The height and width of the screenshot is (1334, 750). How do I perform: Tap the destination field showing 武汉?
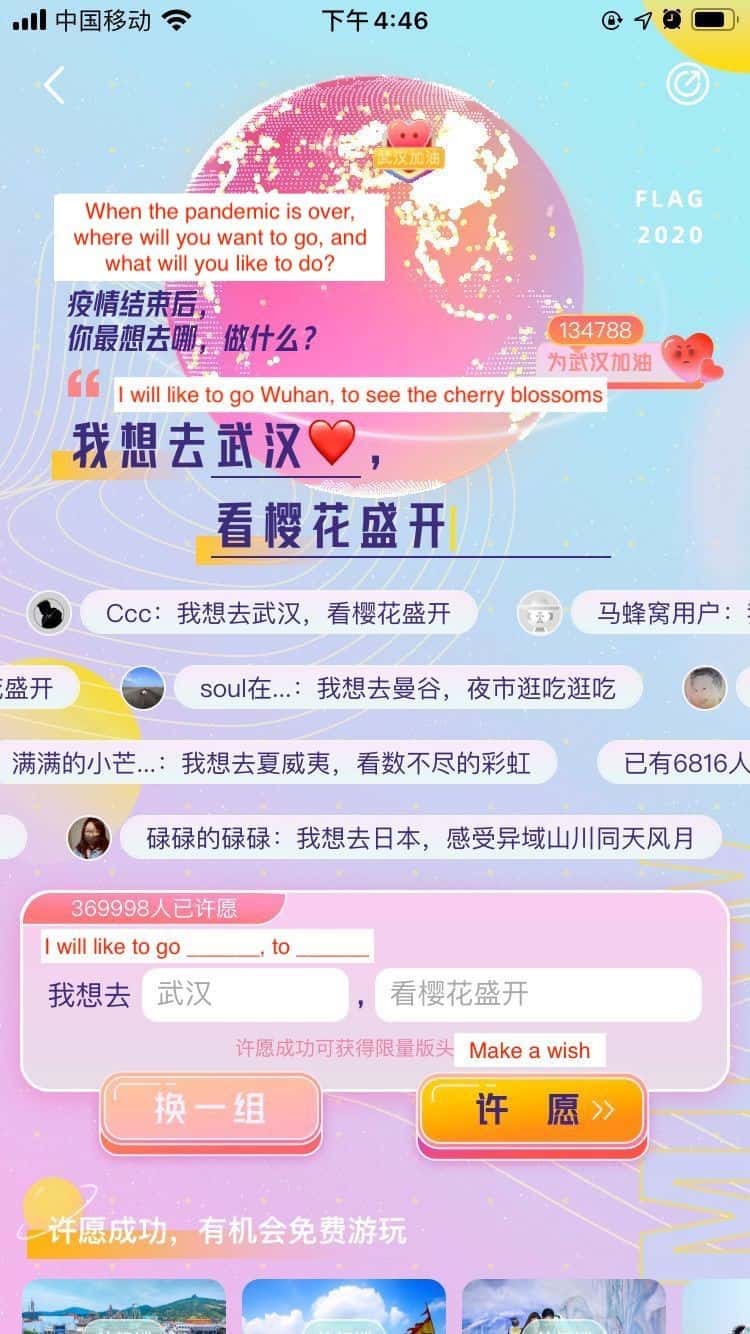pyautogui.click(x=245, y=994)
